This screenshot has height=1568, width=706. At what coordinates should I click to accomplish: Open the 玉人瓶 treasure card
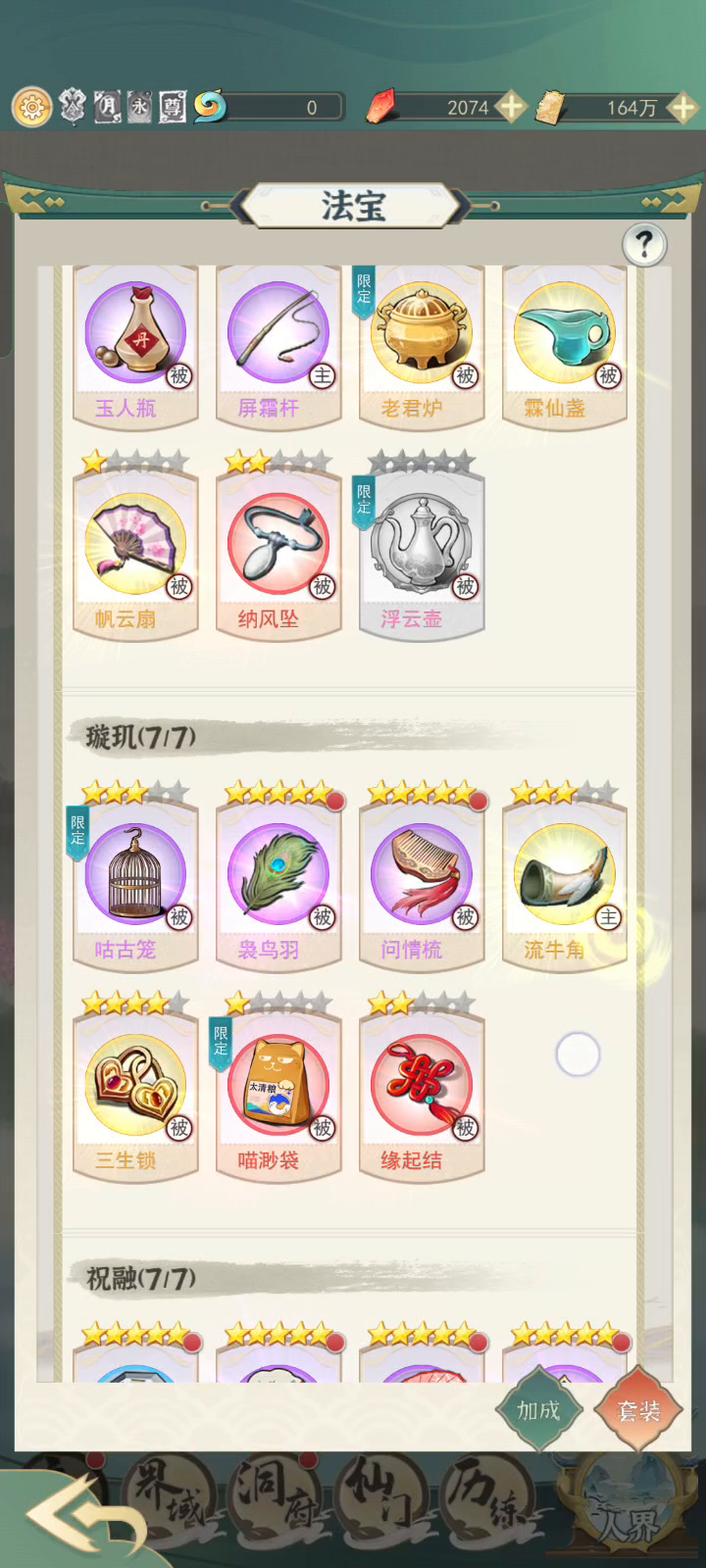tap(135, 346)
